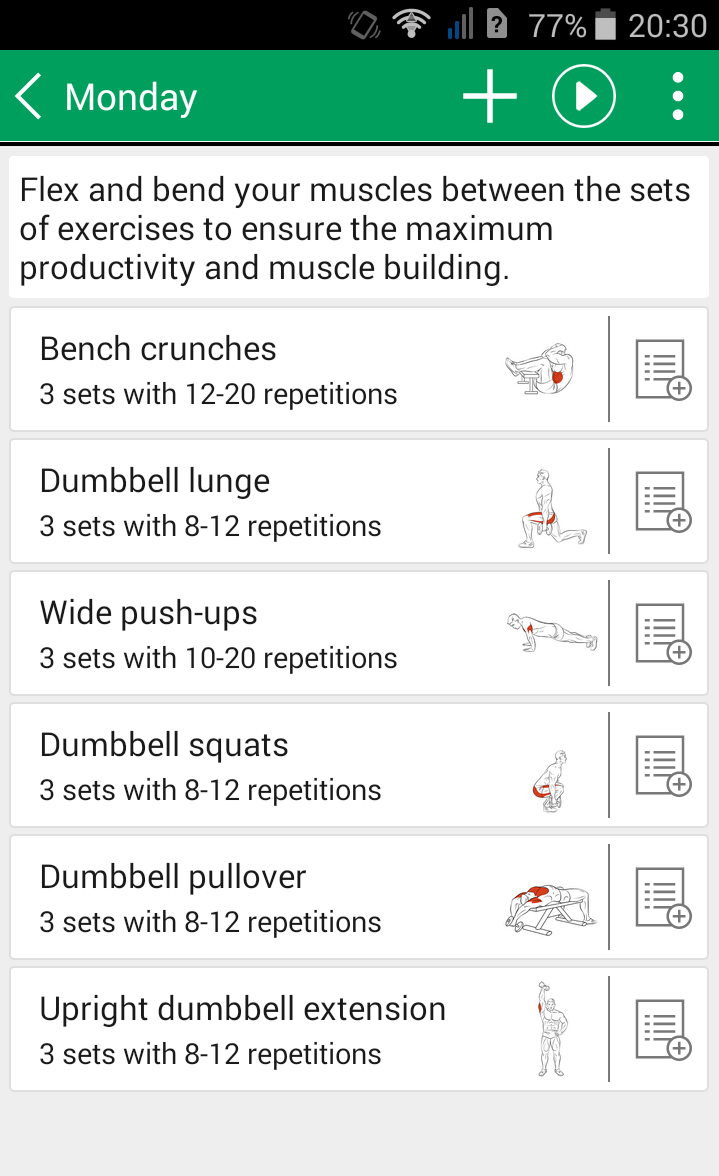Image resolution: width=719 pixels, height=1176 pixels.
Task: View the Wide push-ups exercise details
Action: pyautogui.click(x=300, y=634)
